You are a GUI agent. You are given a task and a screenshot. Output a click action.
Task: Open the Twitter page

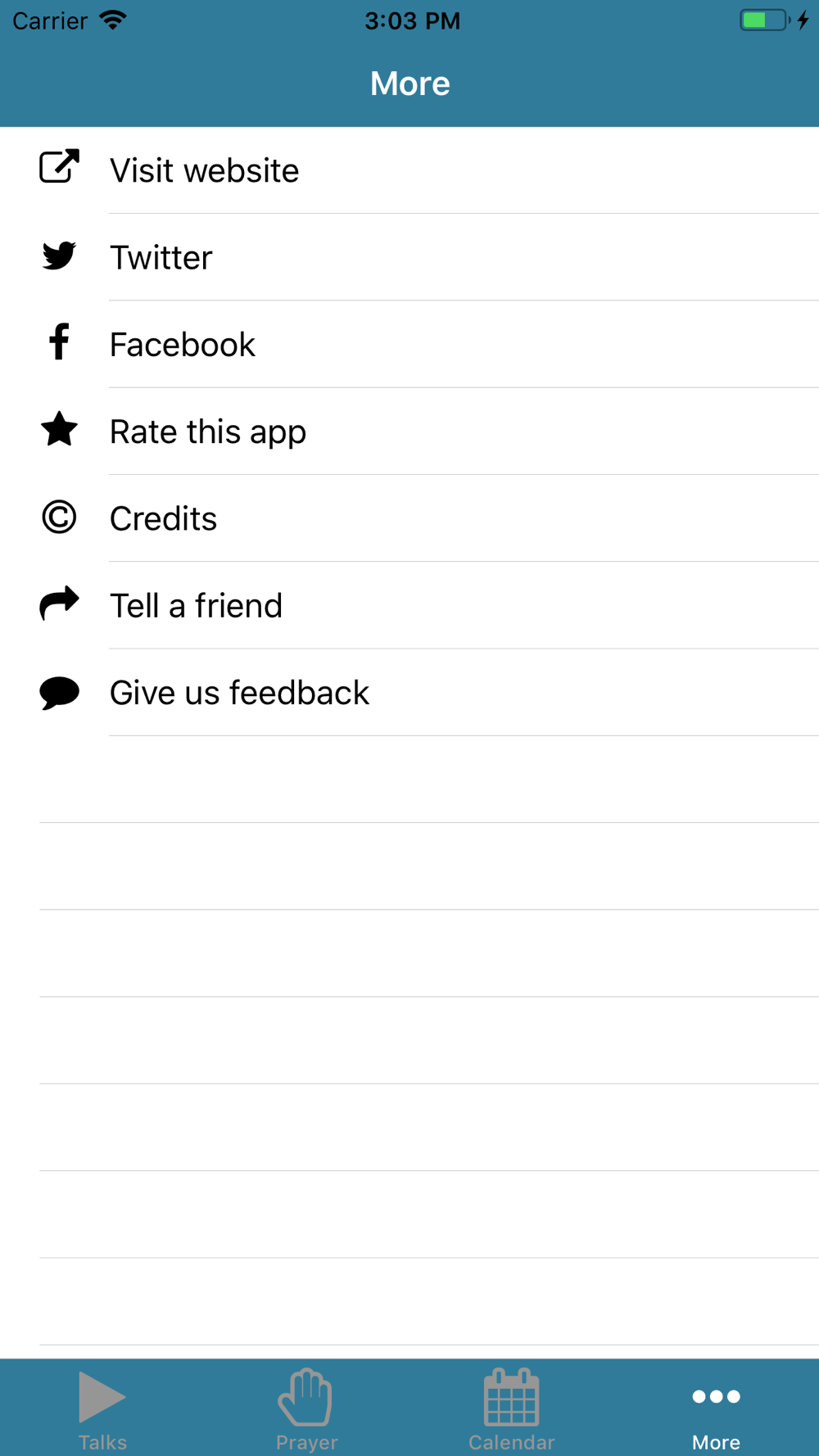[409, 257]
